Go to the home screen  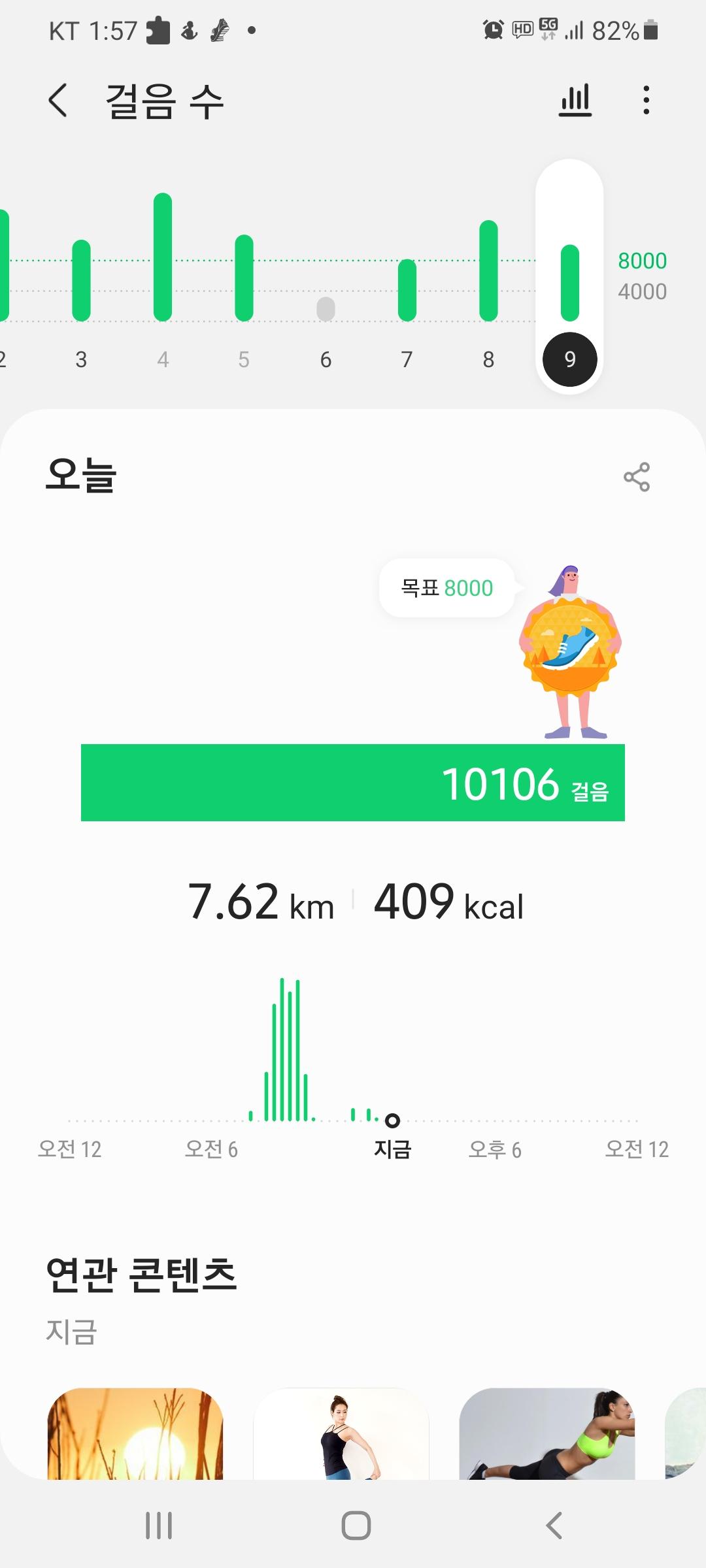356,1526
